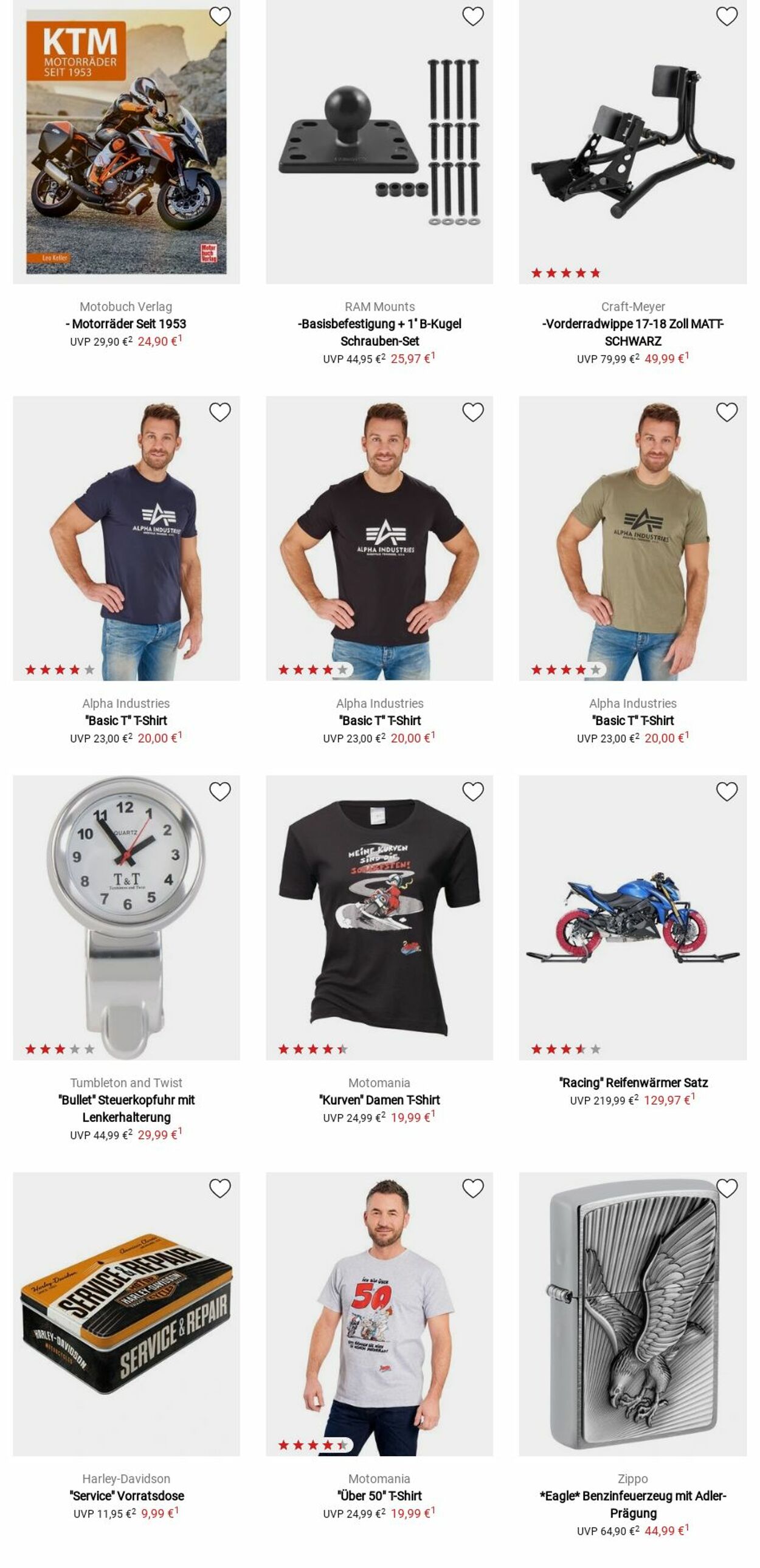Open the Craft-Meyer Vorderradwippe product

pos(632,332)
